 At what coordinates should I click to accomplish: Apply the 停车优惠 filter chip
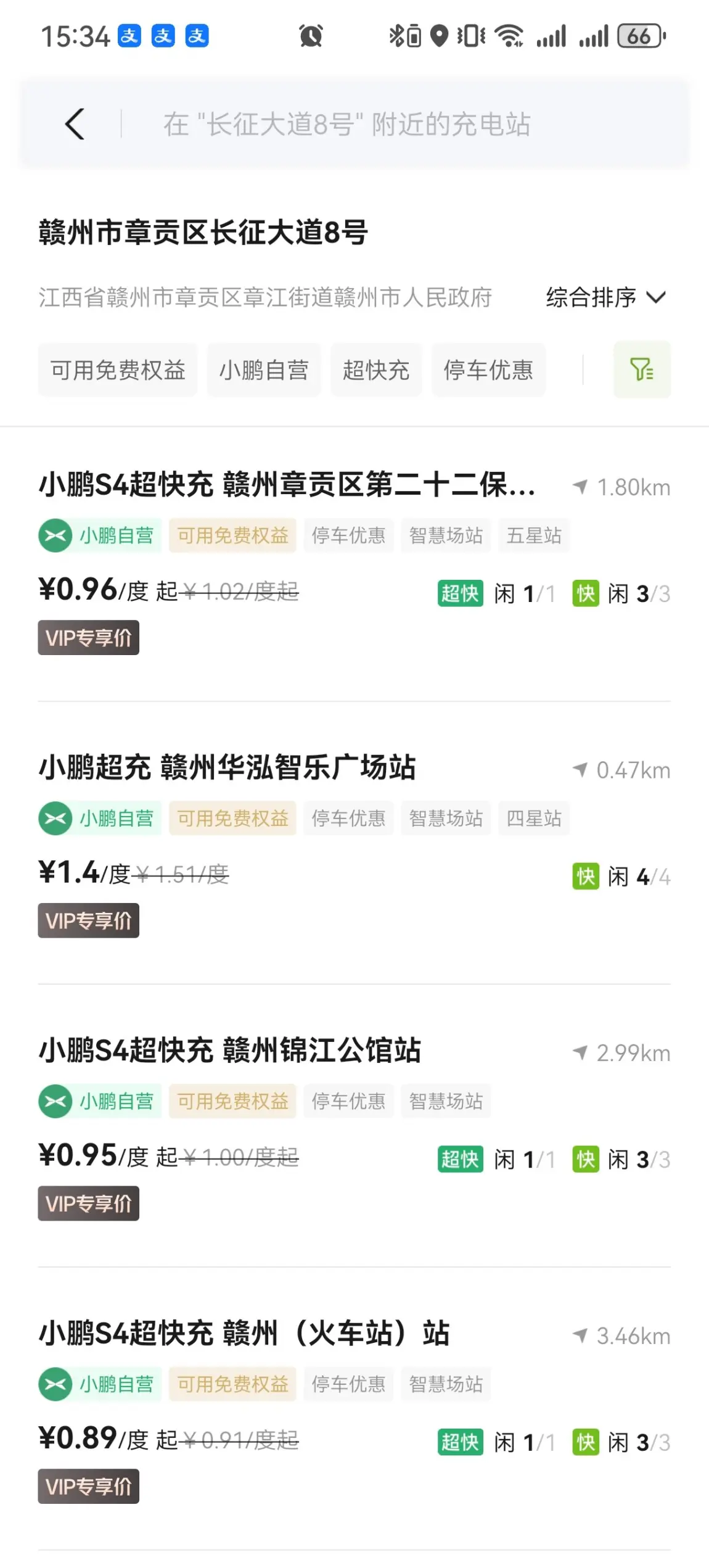coord(488,370)
